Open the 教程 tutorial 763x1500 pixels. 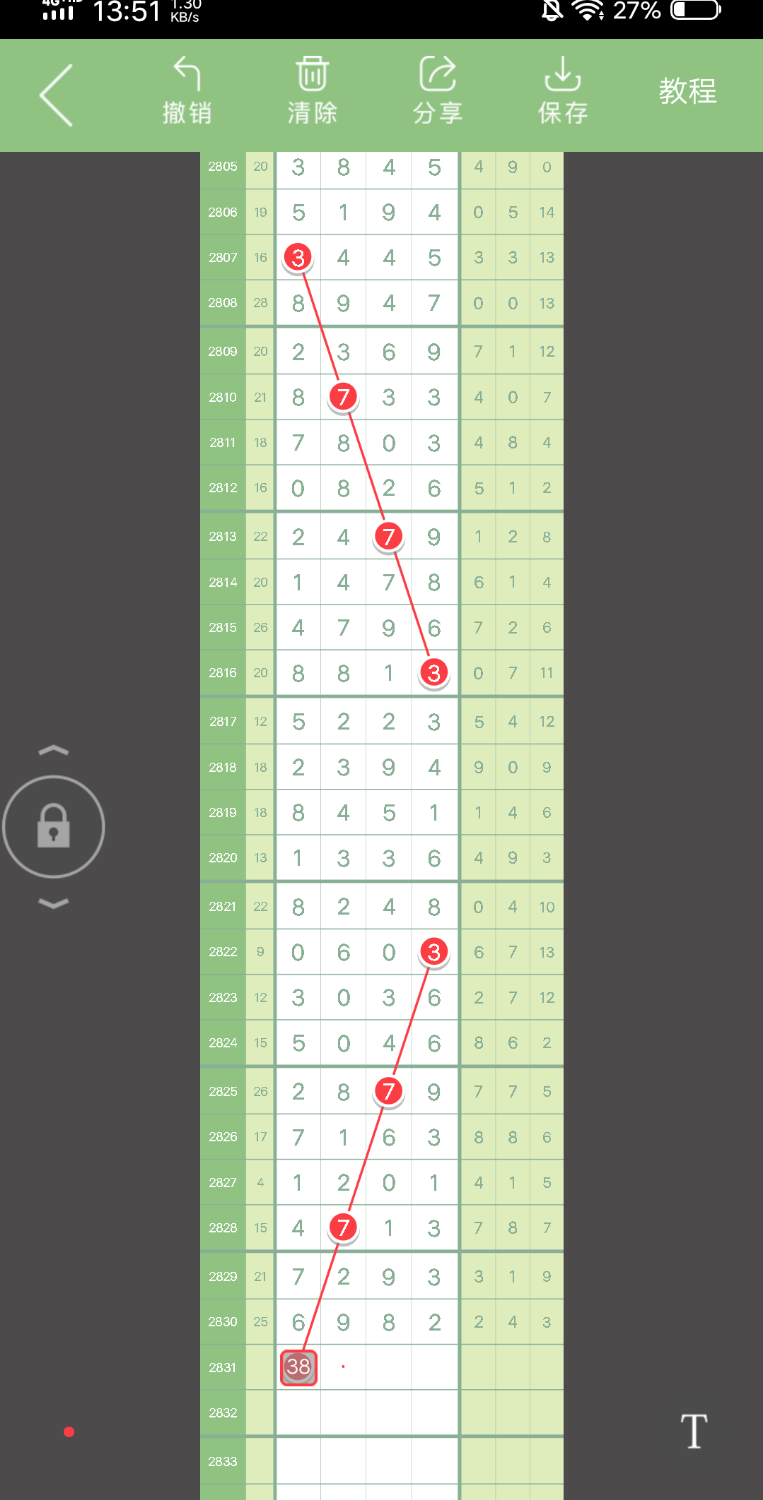(x=688, y=92)
